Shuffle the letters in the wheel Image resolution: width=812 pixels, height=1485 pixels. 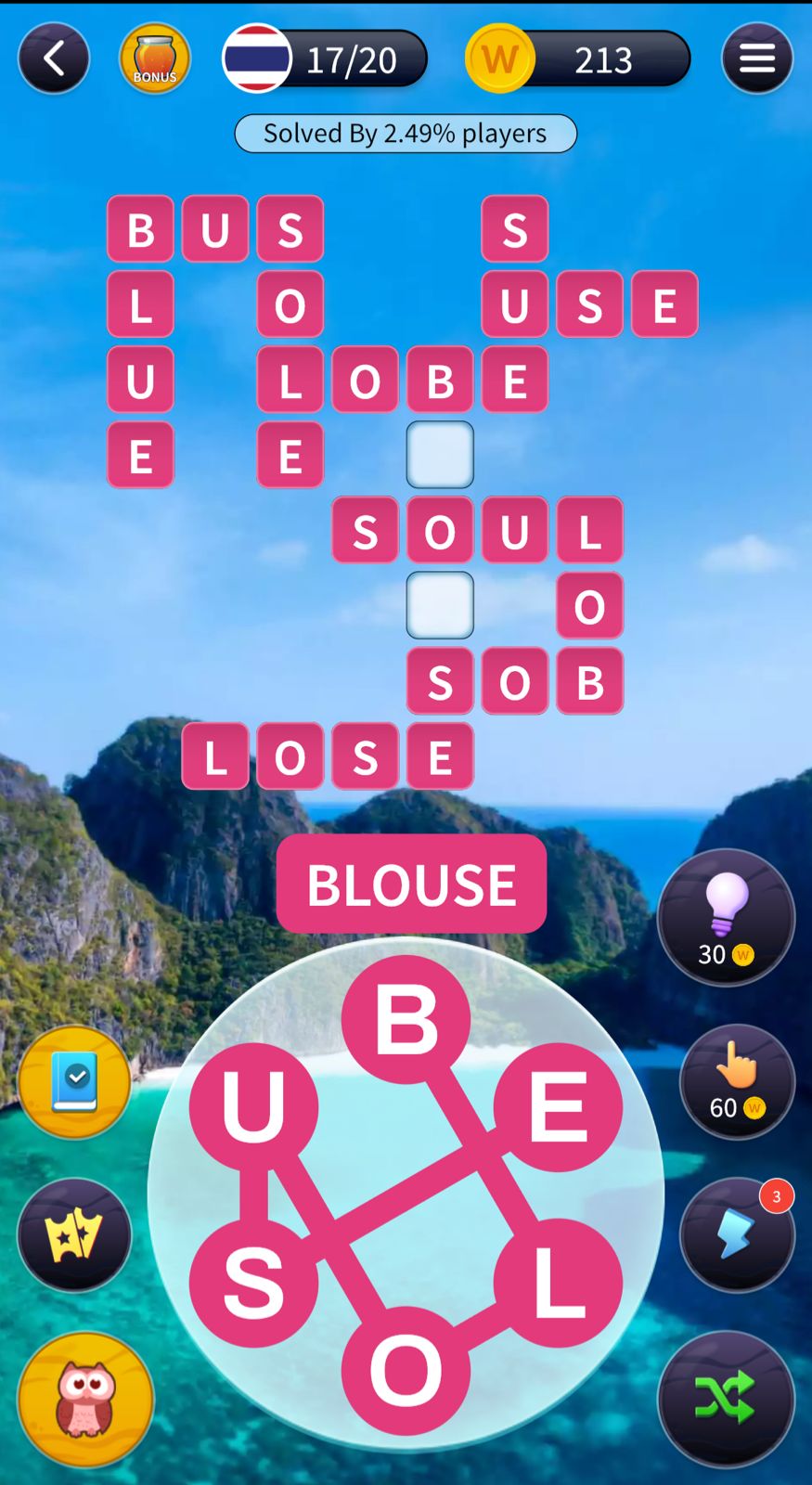[x=726, y=1398]
